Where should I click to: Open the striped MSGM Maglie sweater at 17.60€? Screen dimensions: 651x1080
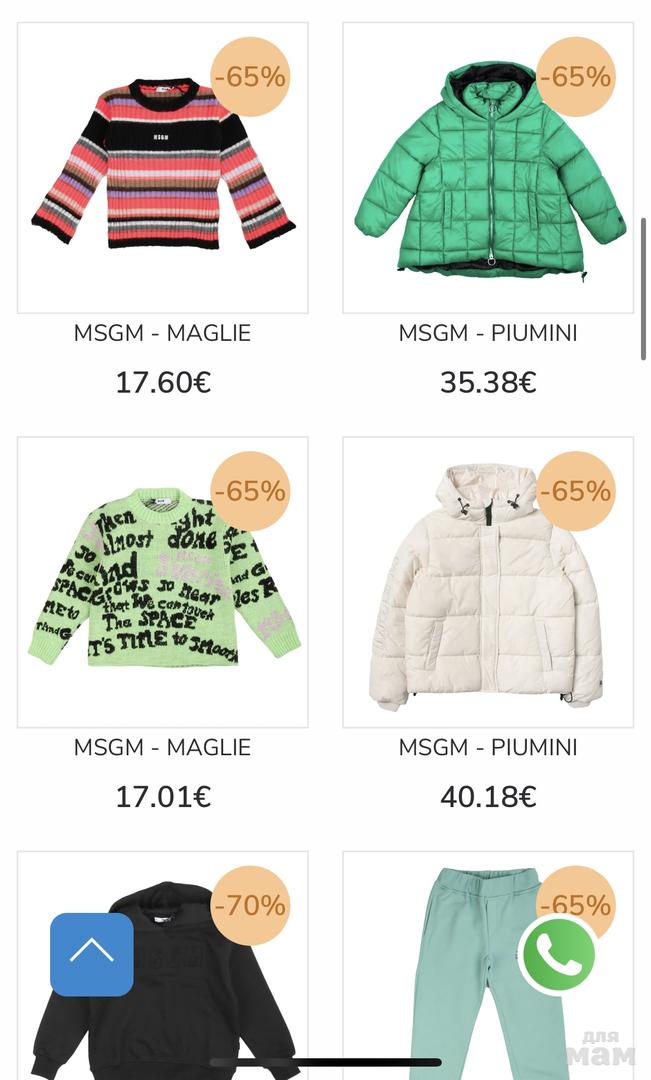(x=163, y=168)
